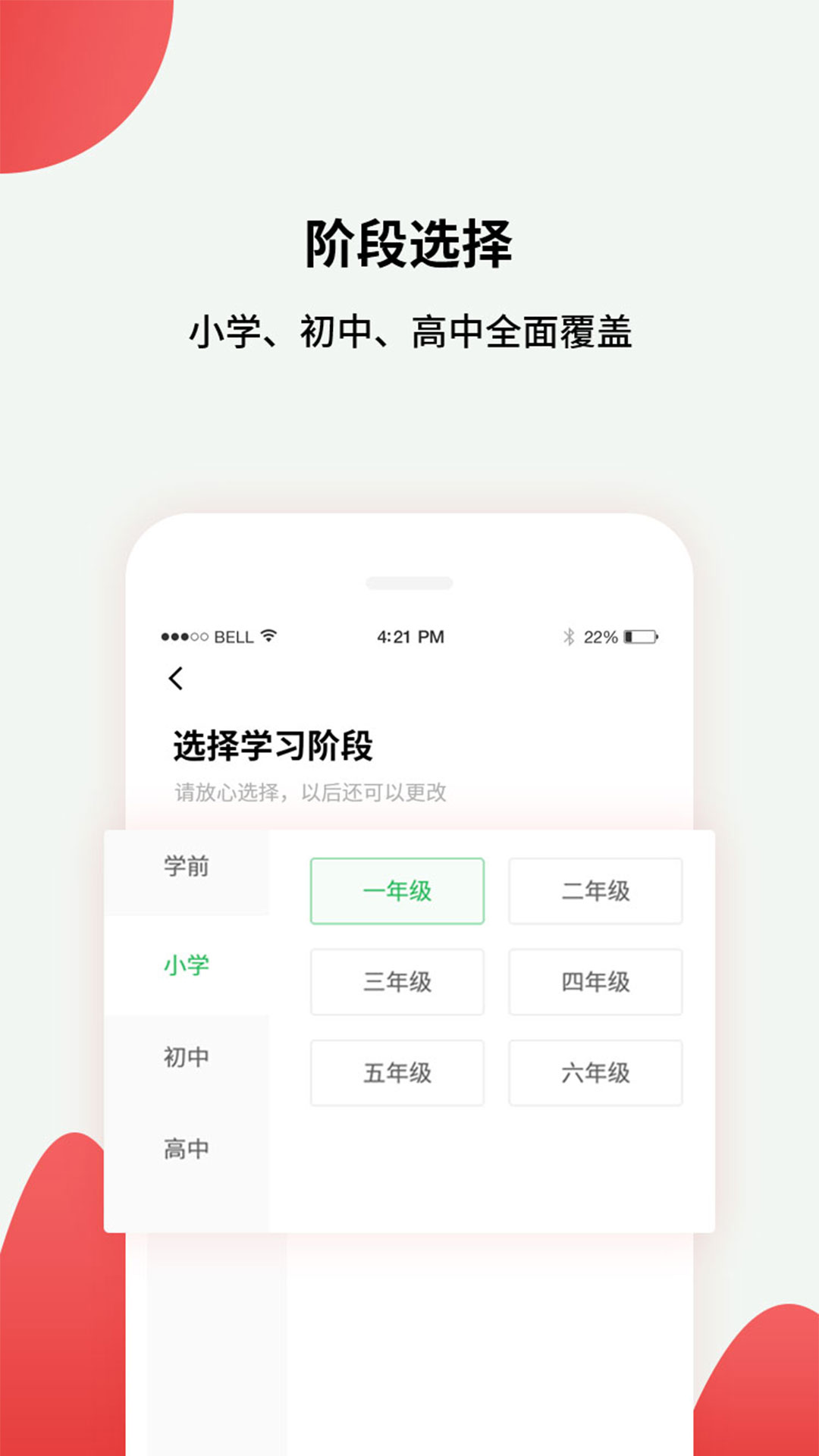The image size is (819, 1456).
Task: Tap the BELL carrier label
Action: click(235, 638)
